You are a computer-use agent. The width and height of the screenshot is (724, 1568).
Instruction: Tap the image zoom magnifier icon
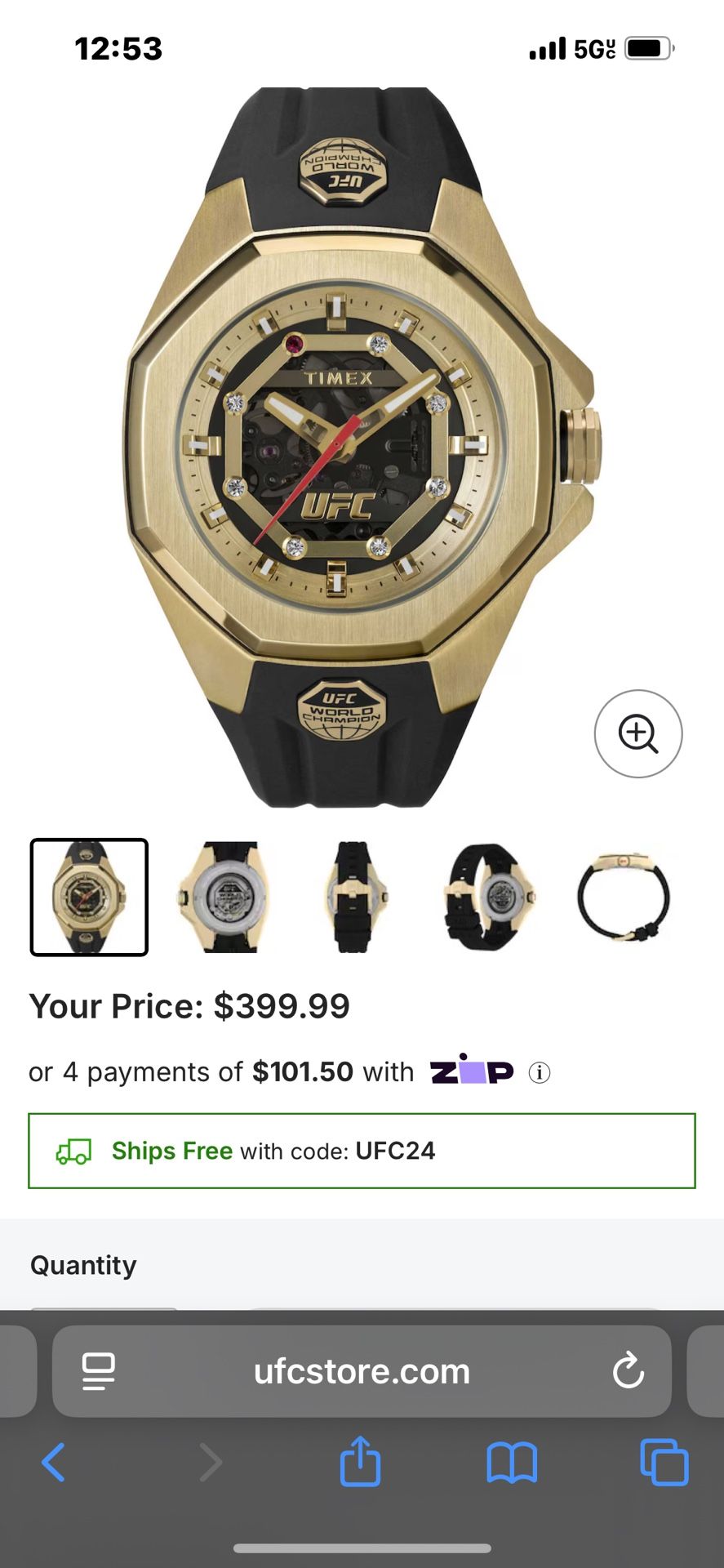point(637,733)
